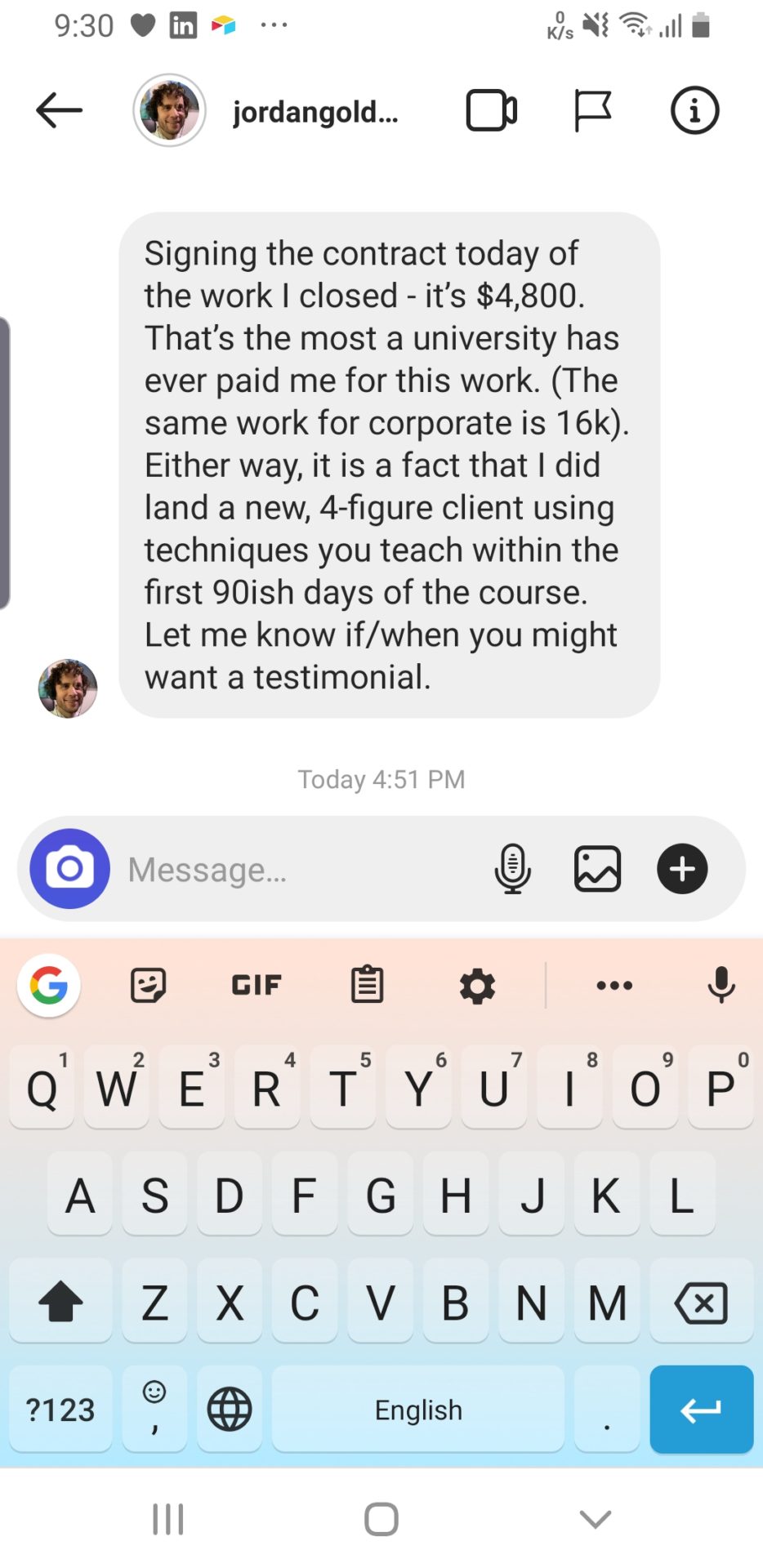
Task: Flag this conversation
Action: click(592, 110)
